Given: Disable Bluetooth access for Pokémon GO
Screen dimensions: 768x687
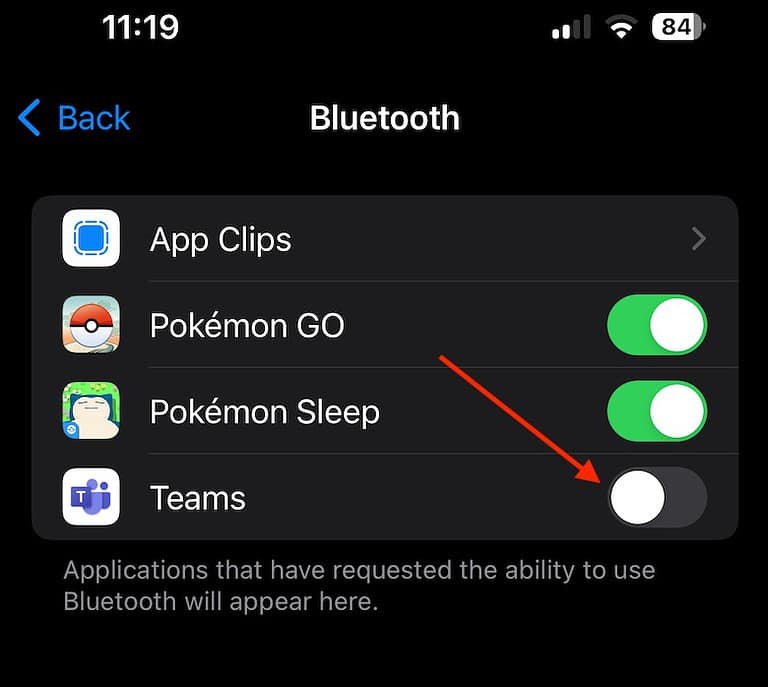Looking at the screenshot, I should point(657,325).
